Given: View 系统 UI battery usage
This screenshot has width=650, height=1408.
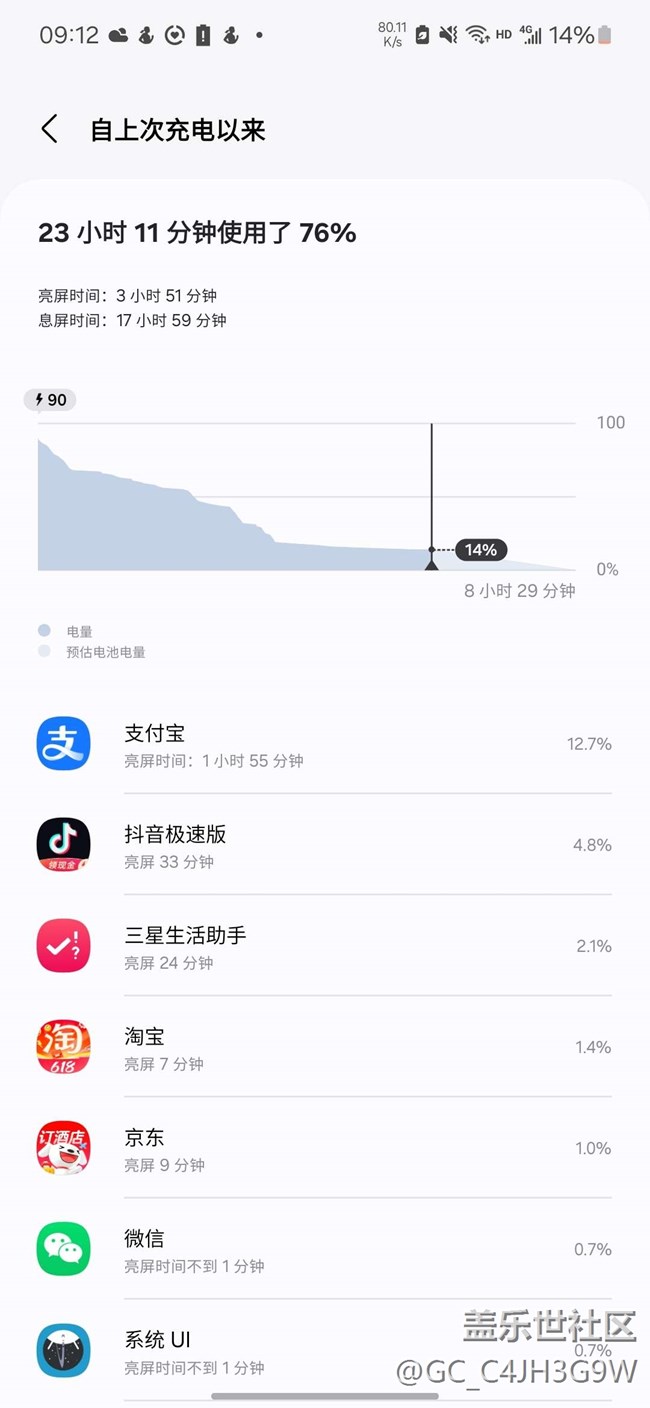Looking at the screenshot, I should tap(325, 1350).
